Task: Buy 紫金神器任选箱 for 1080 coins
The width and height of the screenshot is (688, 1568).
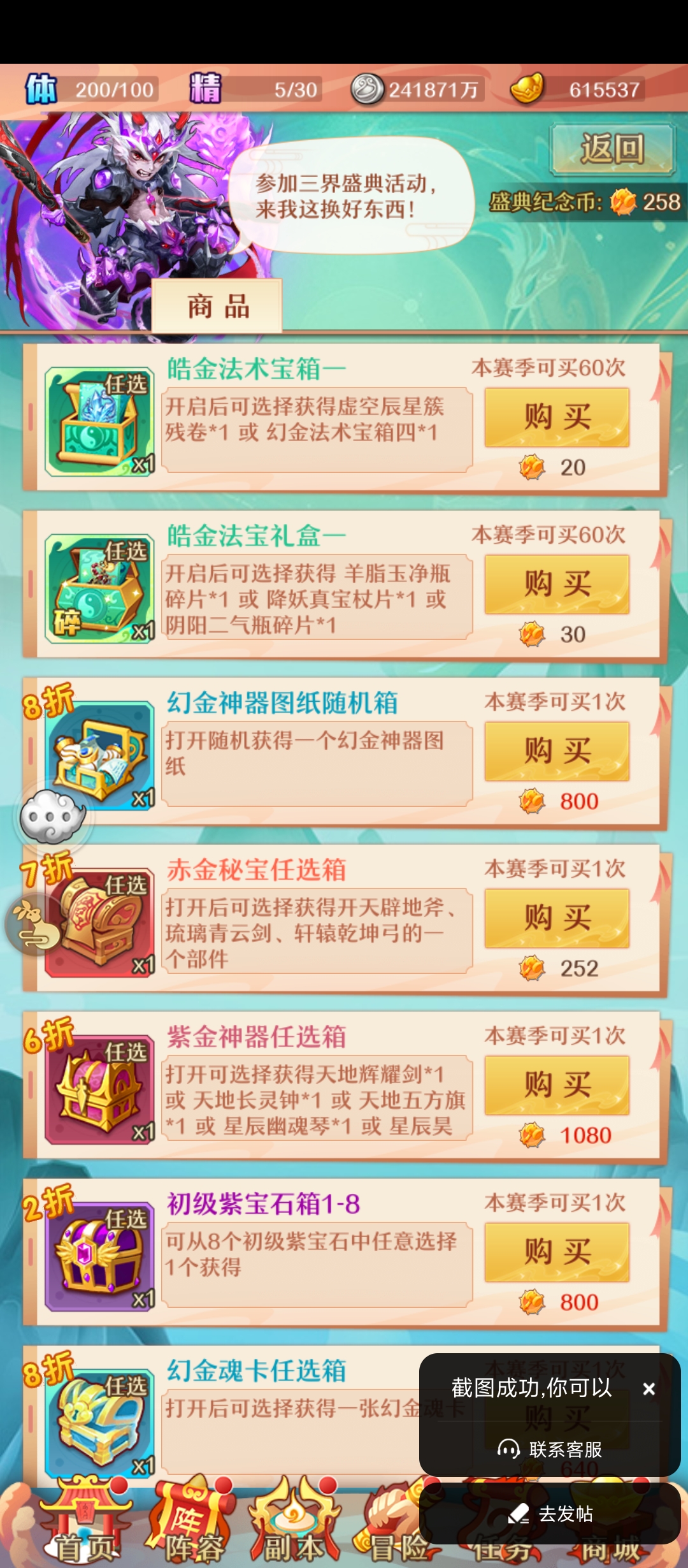Action: (557, 1085)
